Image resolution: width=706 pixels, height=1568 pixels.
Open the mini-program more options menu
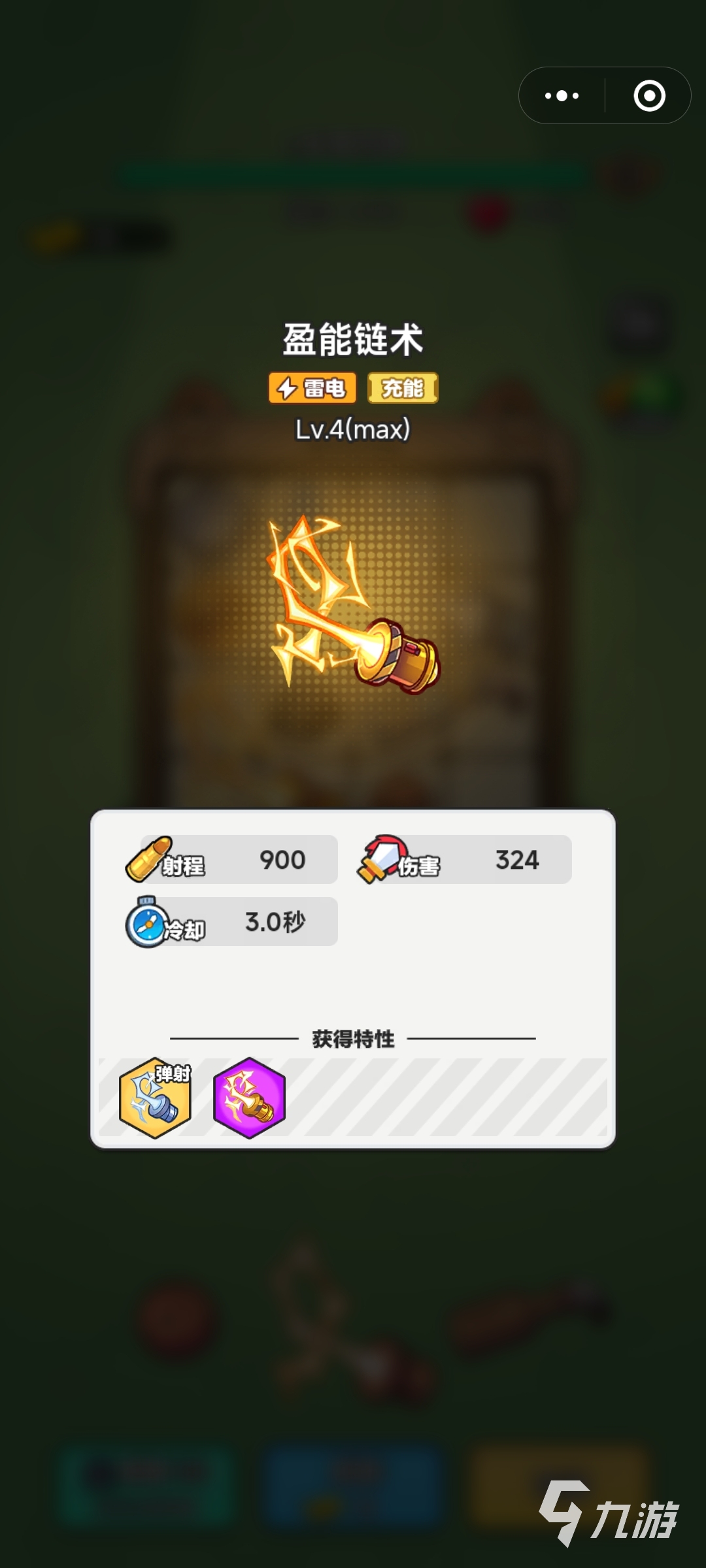point(562,96)
